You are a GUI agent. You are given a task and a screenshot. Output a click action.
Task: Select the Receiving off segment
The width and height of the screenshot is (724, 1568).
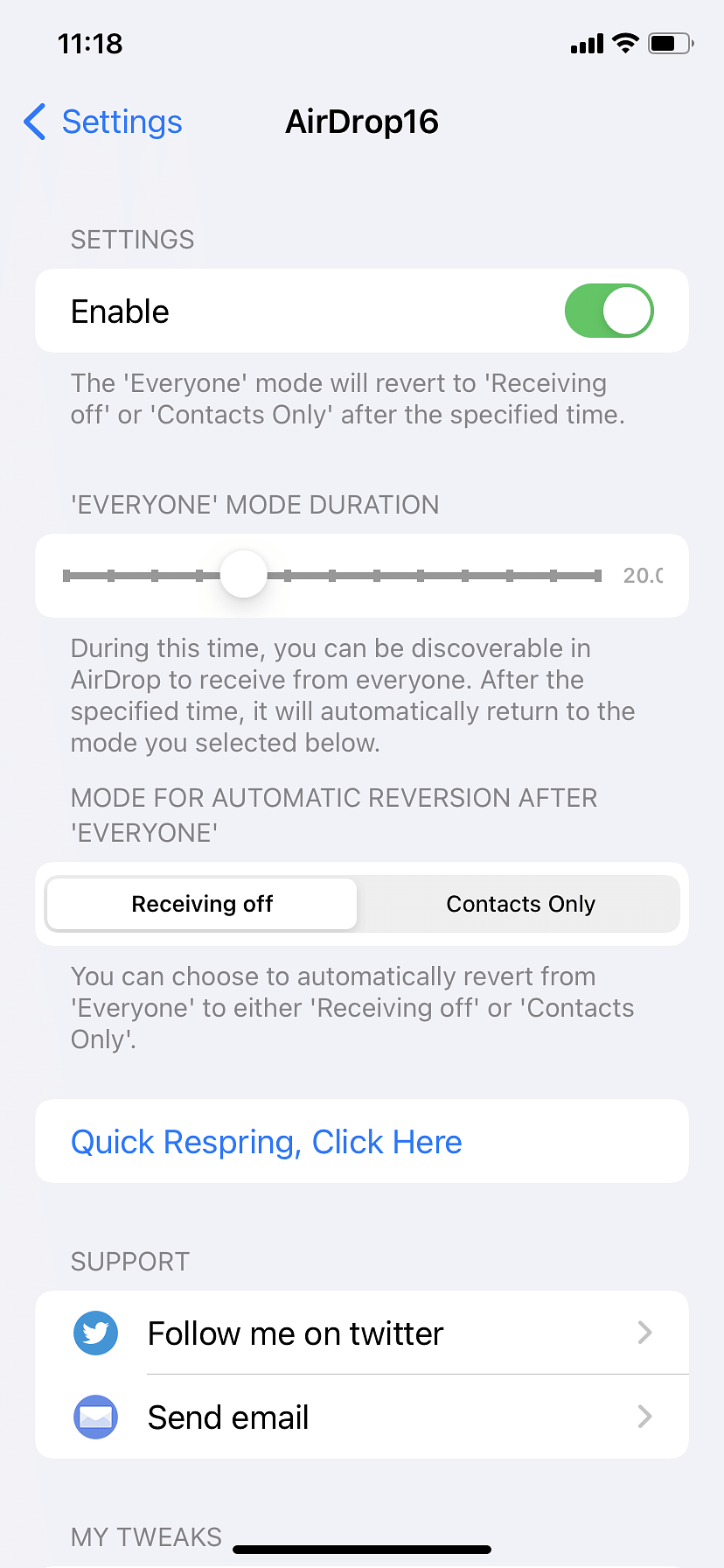[x=202, y=904]
